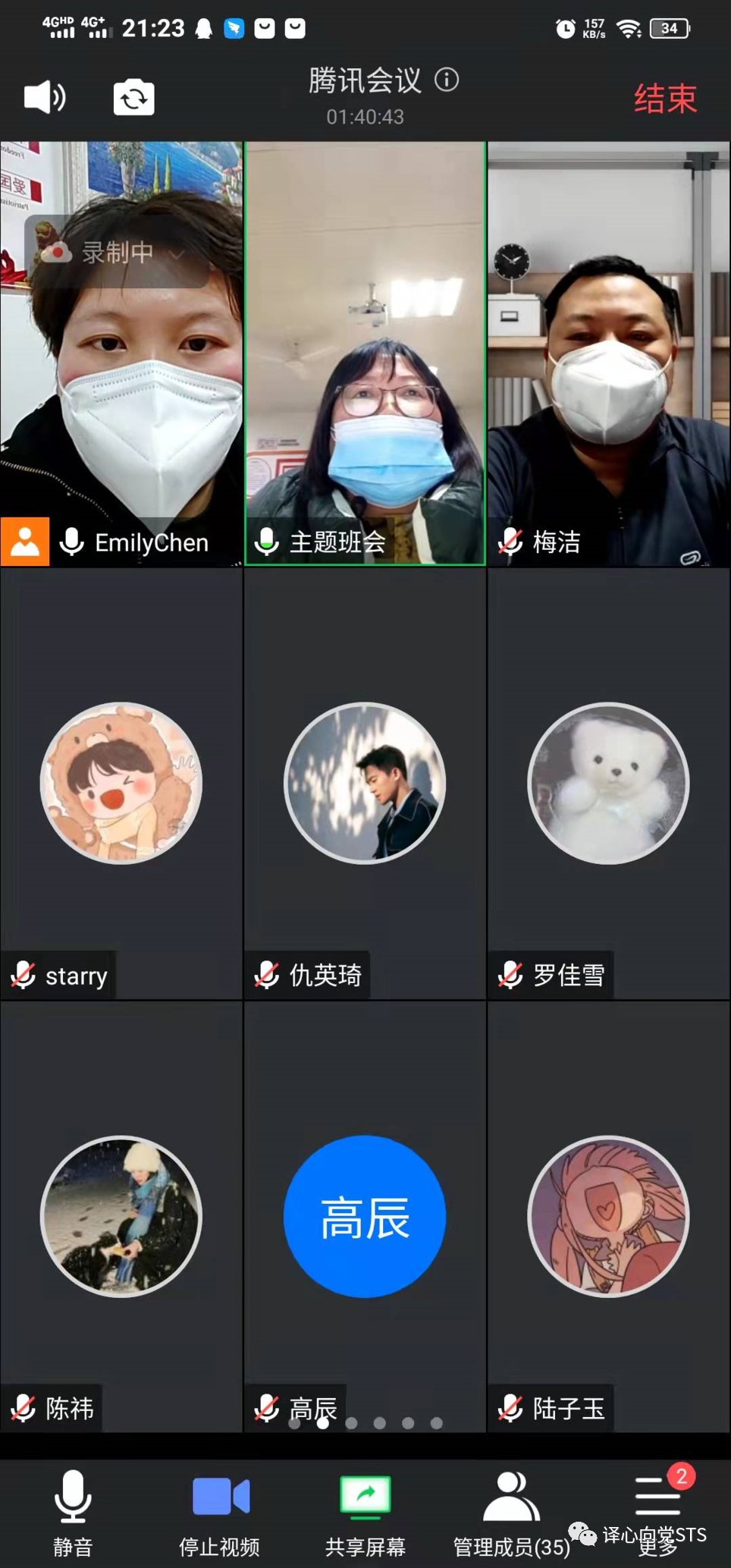Open meeting info next to 腾讯会议
The image size is (731, 1568).
pos(447,80)
